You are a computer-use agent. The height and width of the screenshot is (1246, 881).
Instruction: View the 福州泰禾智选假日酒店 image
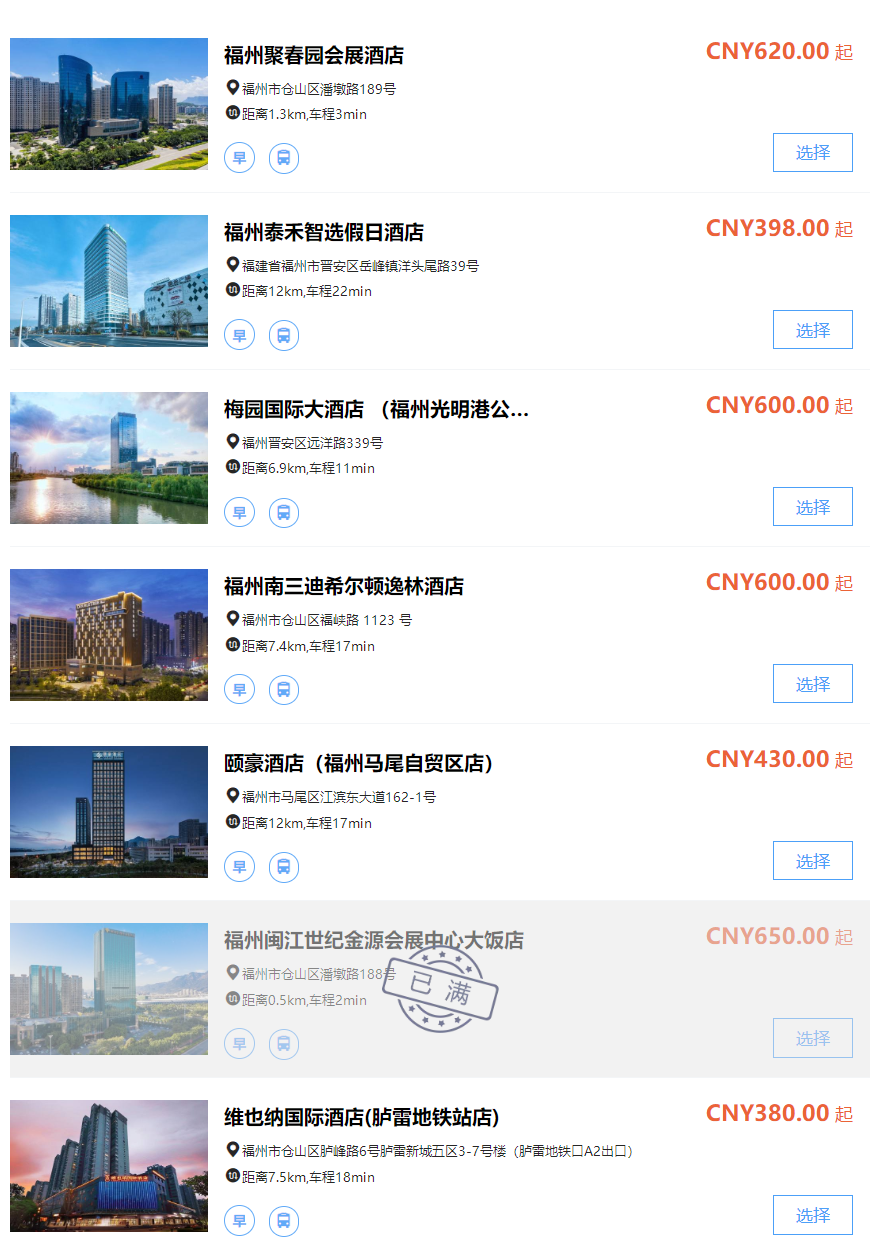pos(109,281)
